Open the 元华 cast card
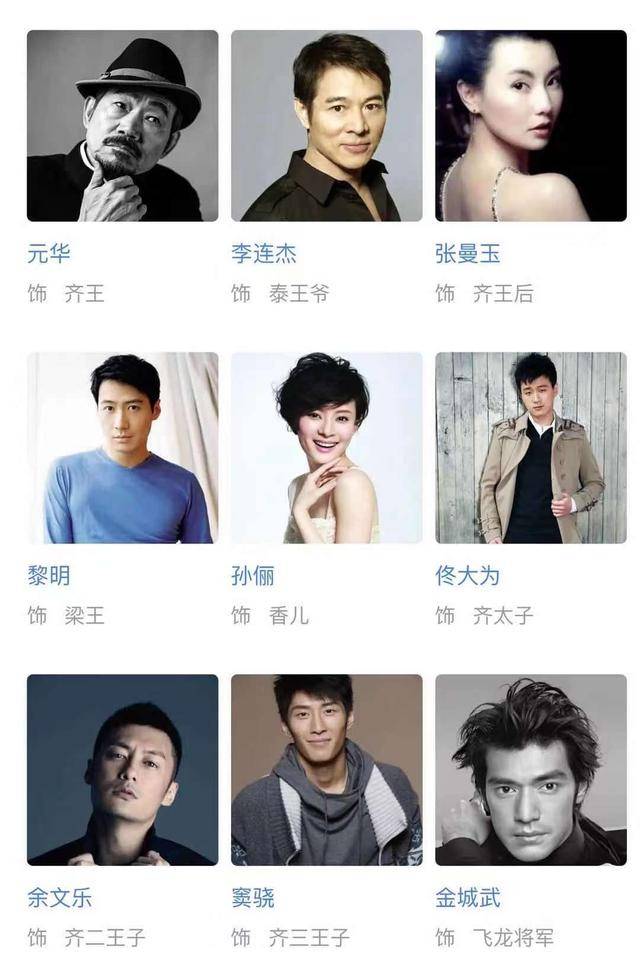 (x=122, y=126)
